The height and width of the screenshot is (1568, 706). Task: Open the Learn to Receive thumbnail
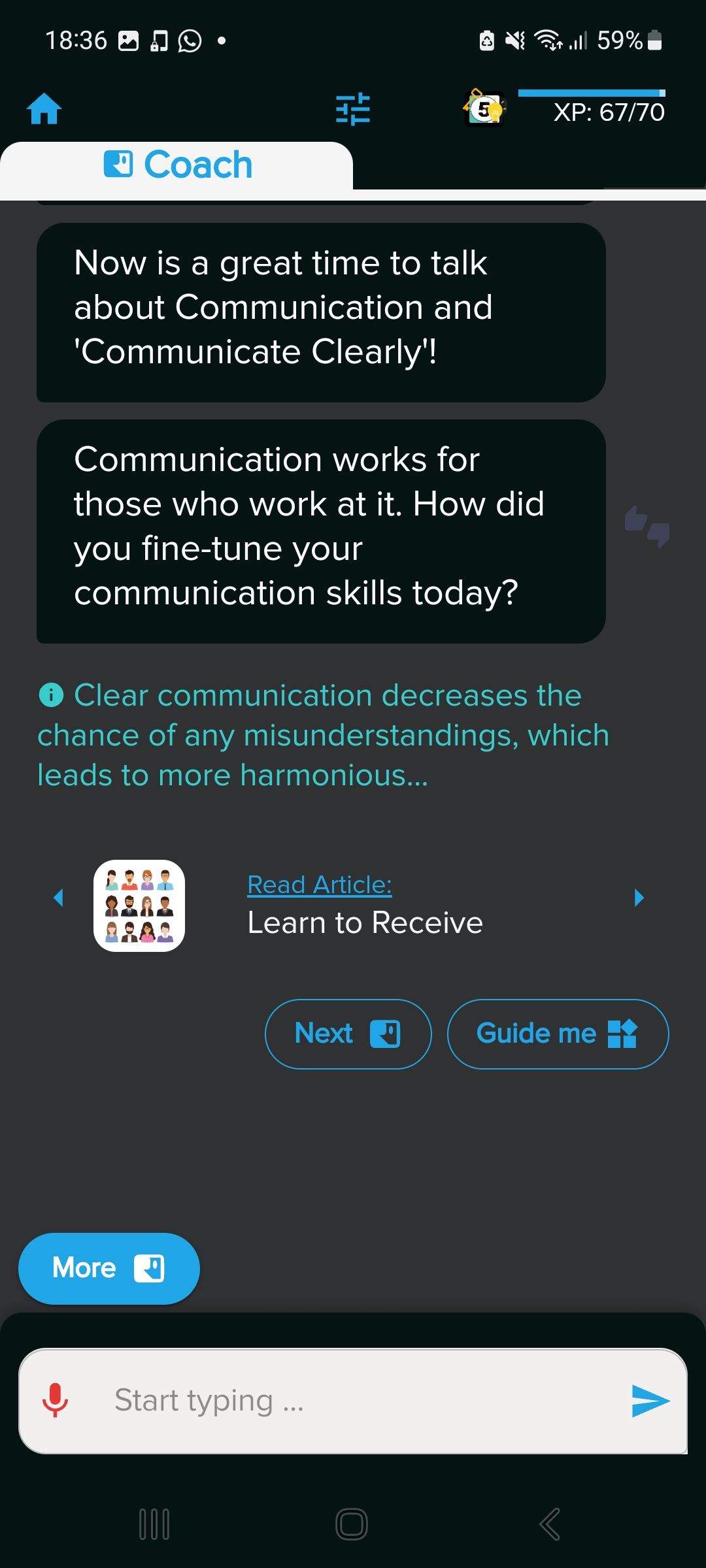pyautogui.click(x=139, y=906)
